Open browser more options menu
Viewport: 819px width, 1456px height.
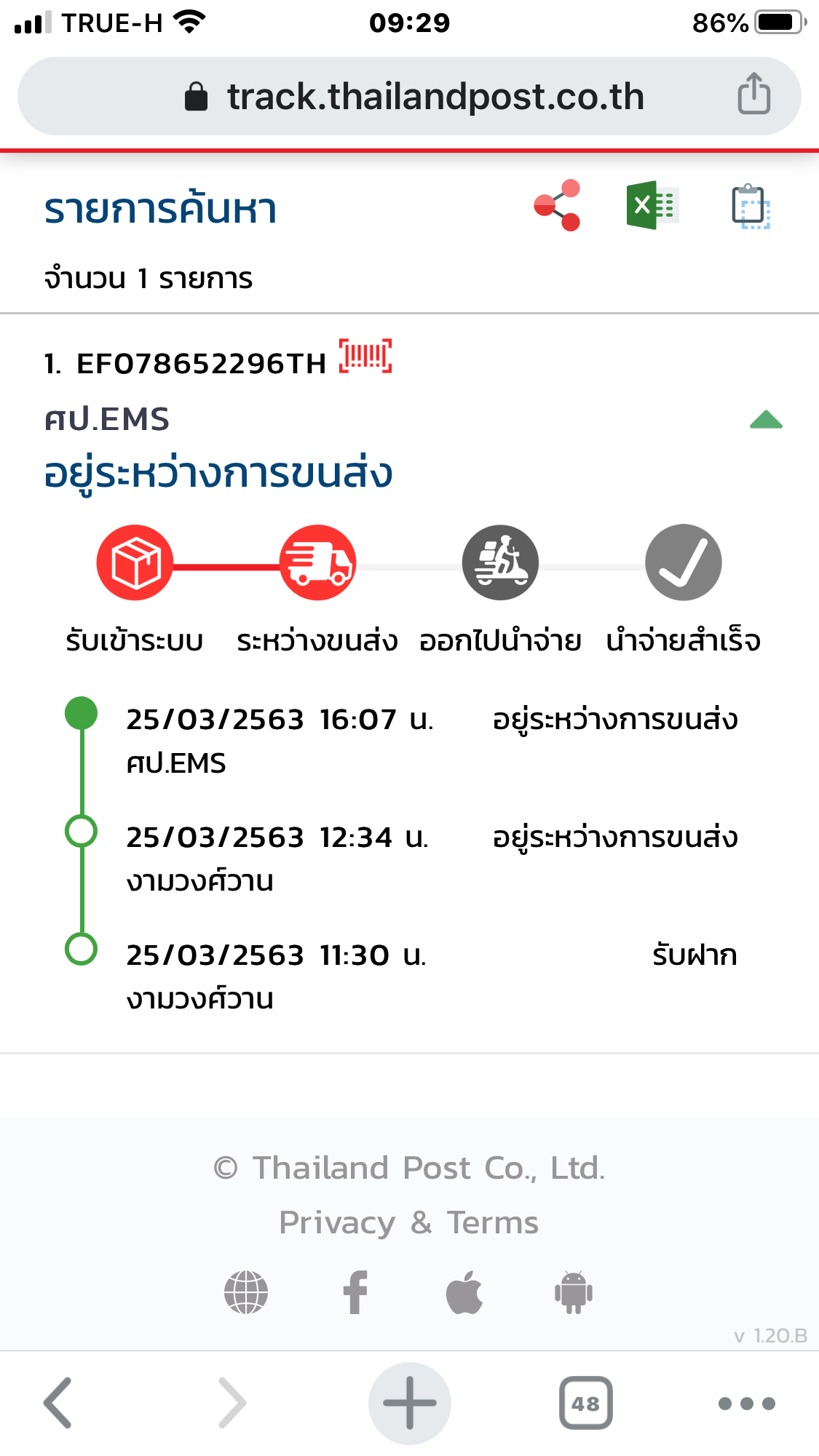tap(746, 1403)
